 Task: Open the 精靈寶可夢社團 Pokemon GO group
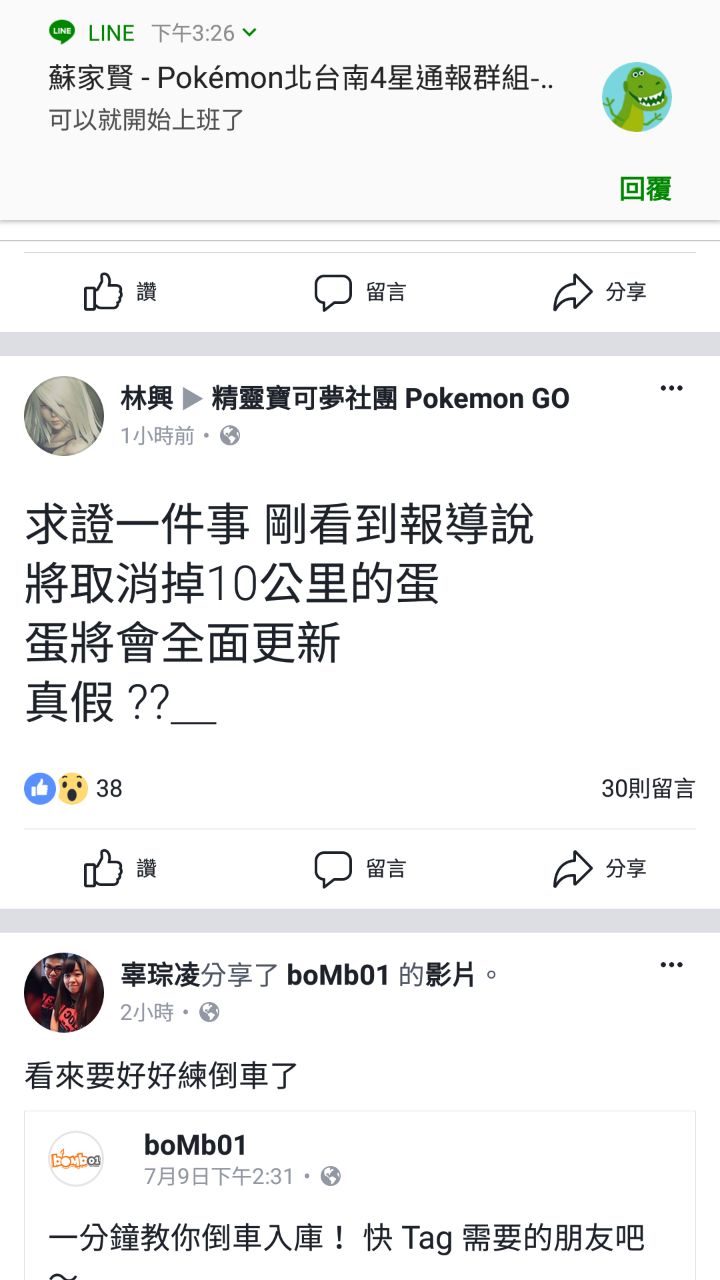click(390, 399)
